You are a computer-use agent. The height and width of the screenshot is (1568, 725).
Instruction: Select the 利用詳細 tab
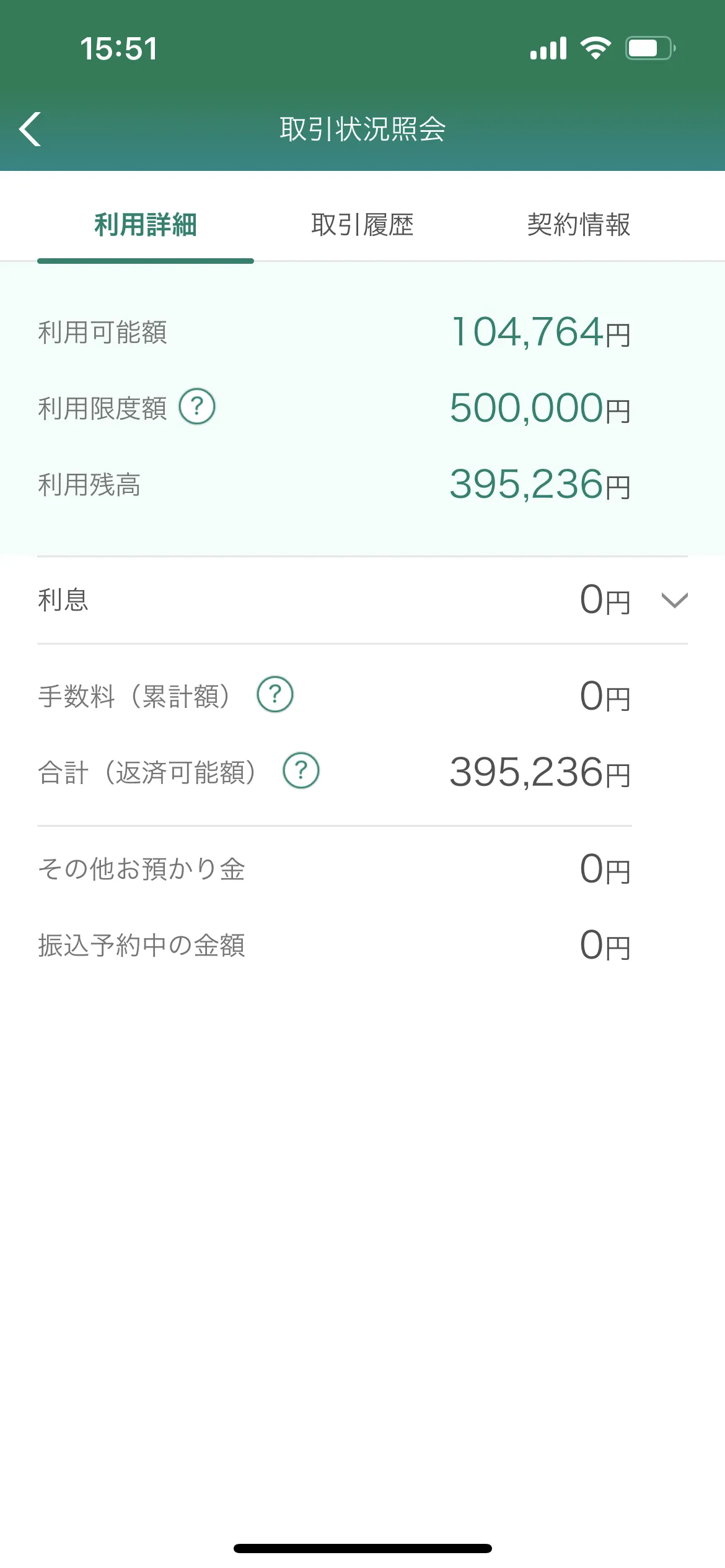146,225
